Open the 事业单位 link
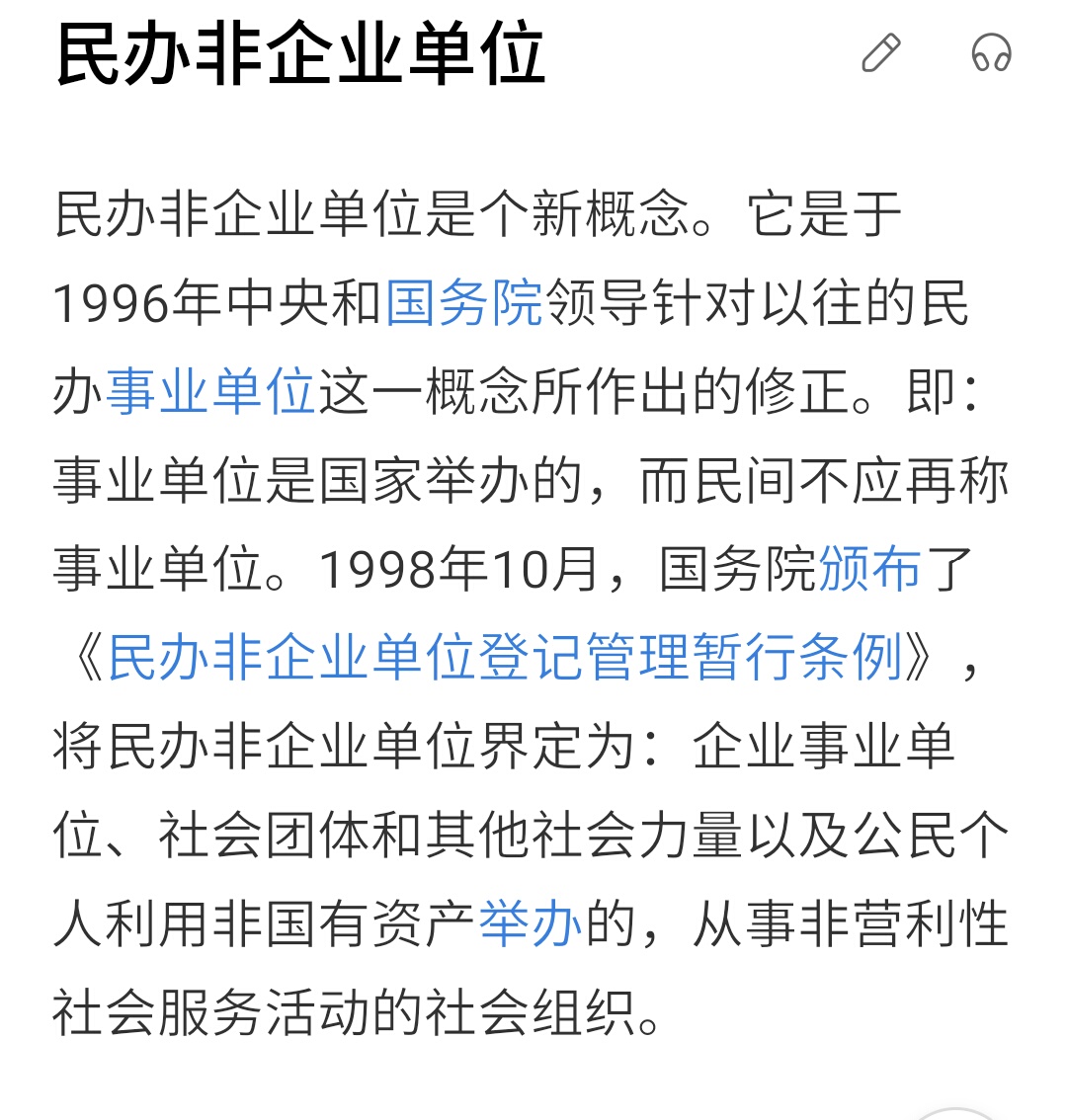Viewport: 1067px width, 1120px height. (210, 392)
